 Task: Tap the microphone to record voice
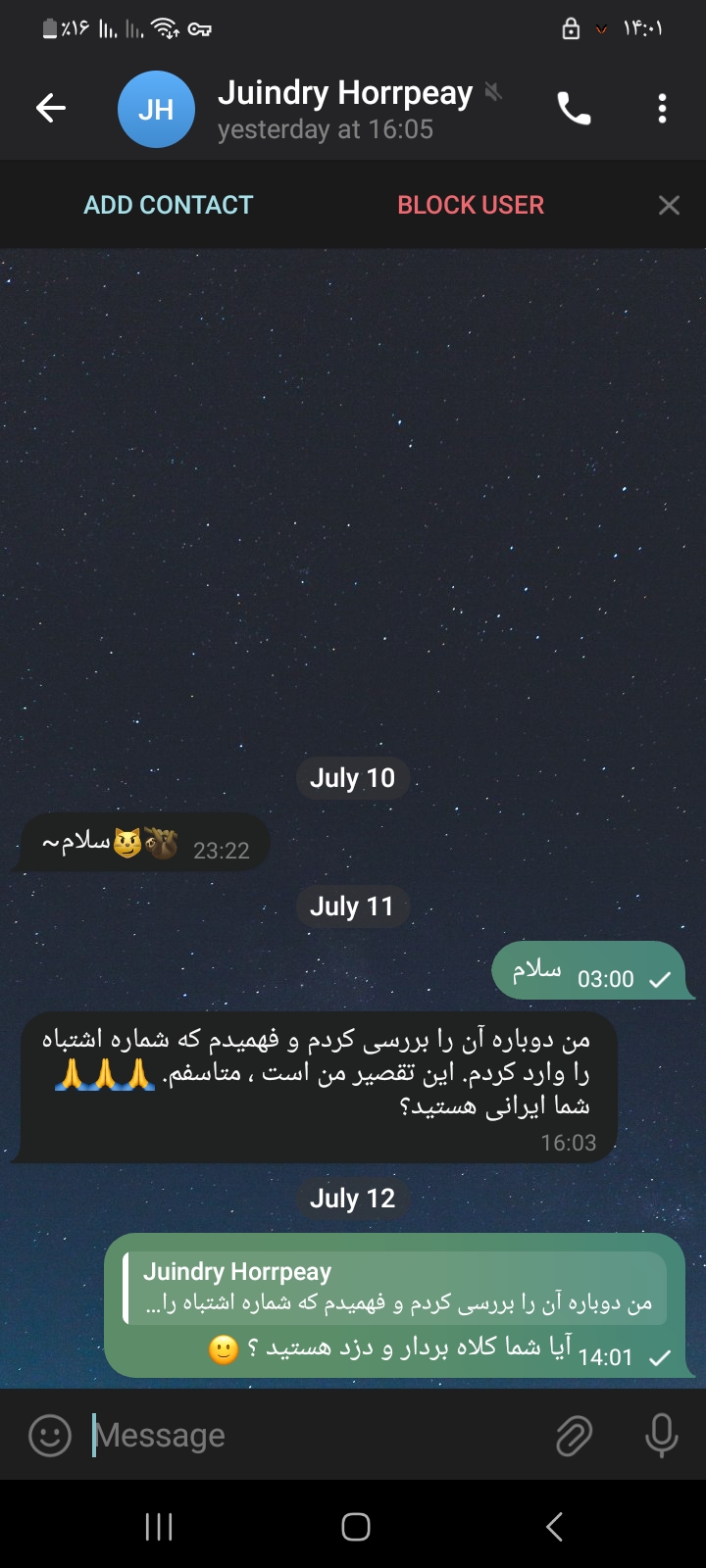pos(662,1436)
